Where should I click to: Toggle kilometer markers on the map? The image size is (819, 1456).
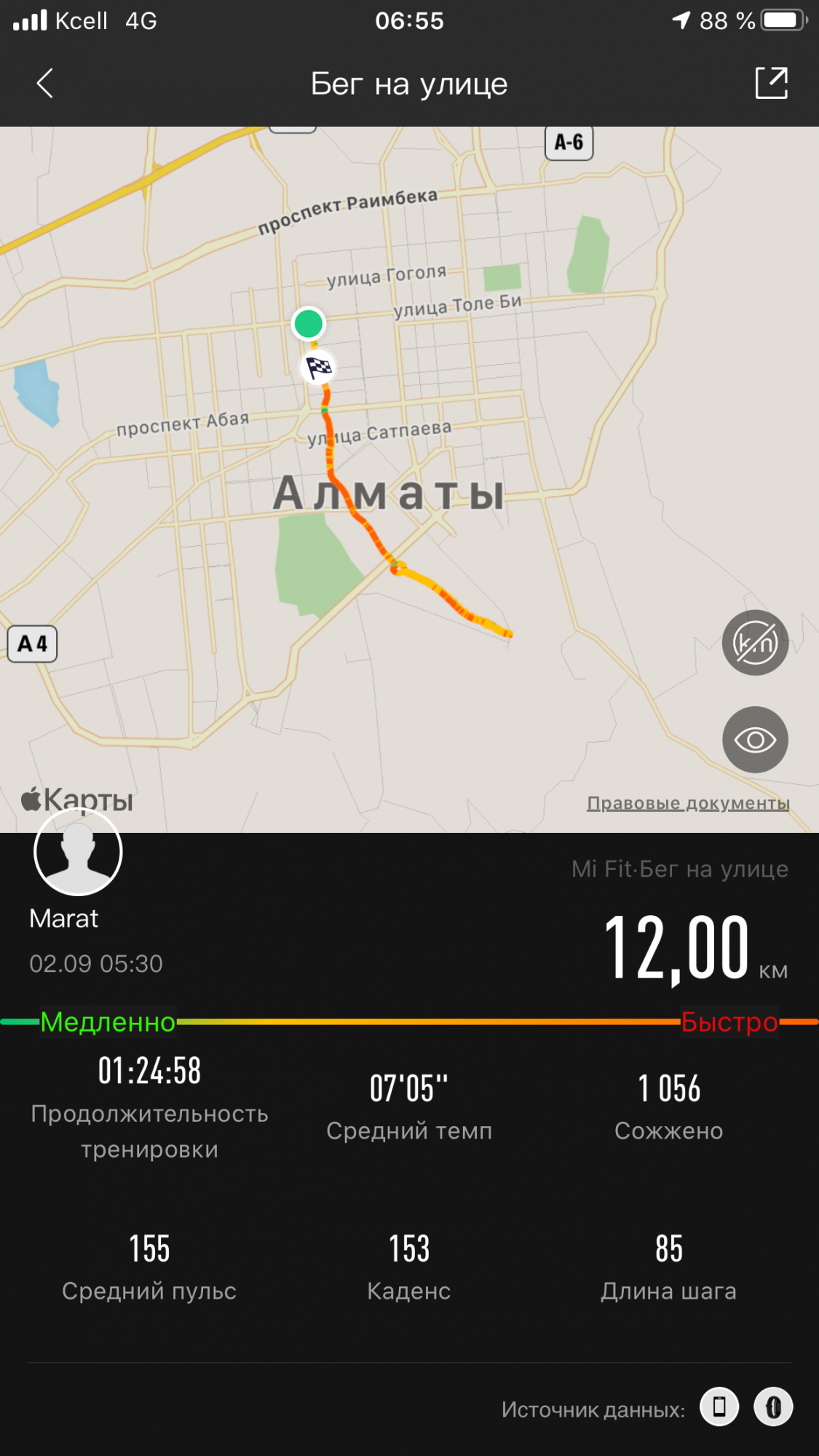(755, 643)
